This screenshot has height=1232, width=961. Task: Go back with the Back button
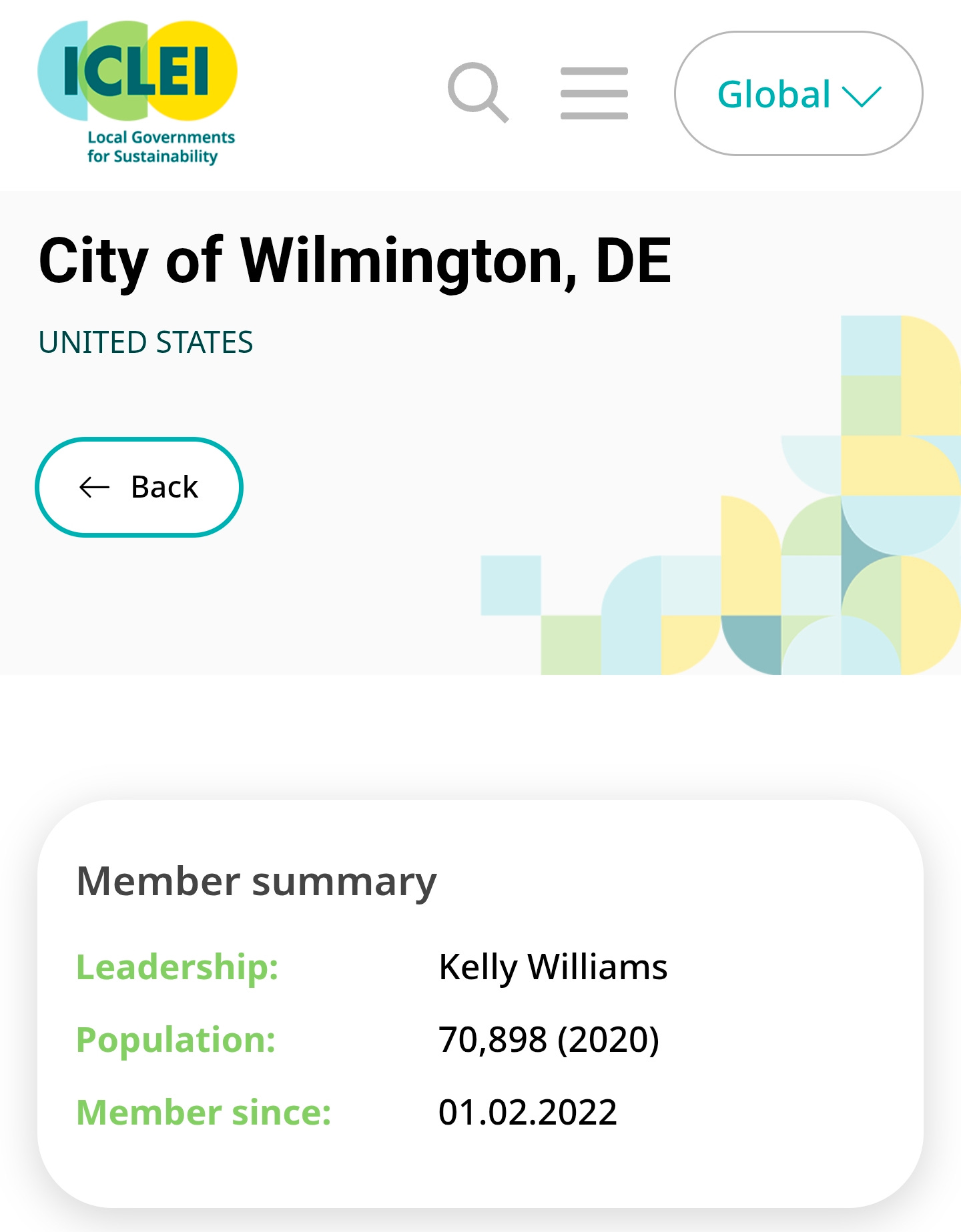point(139,487)
